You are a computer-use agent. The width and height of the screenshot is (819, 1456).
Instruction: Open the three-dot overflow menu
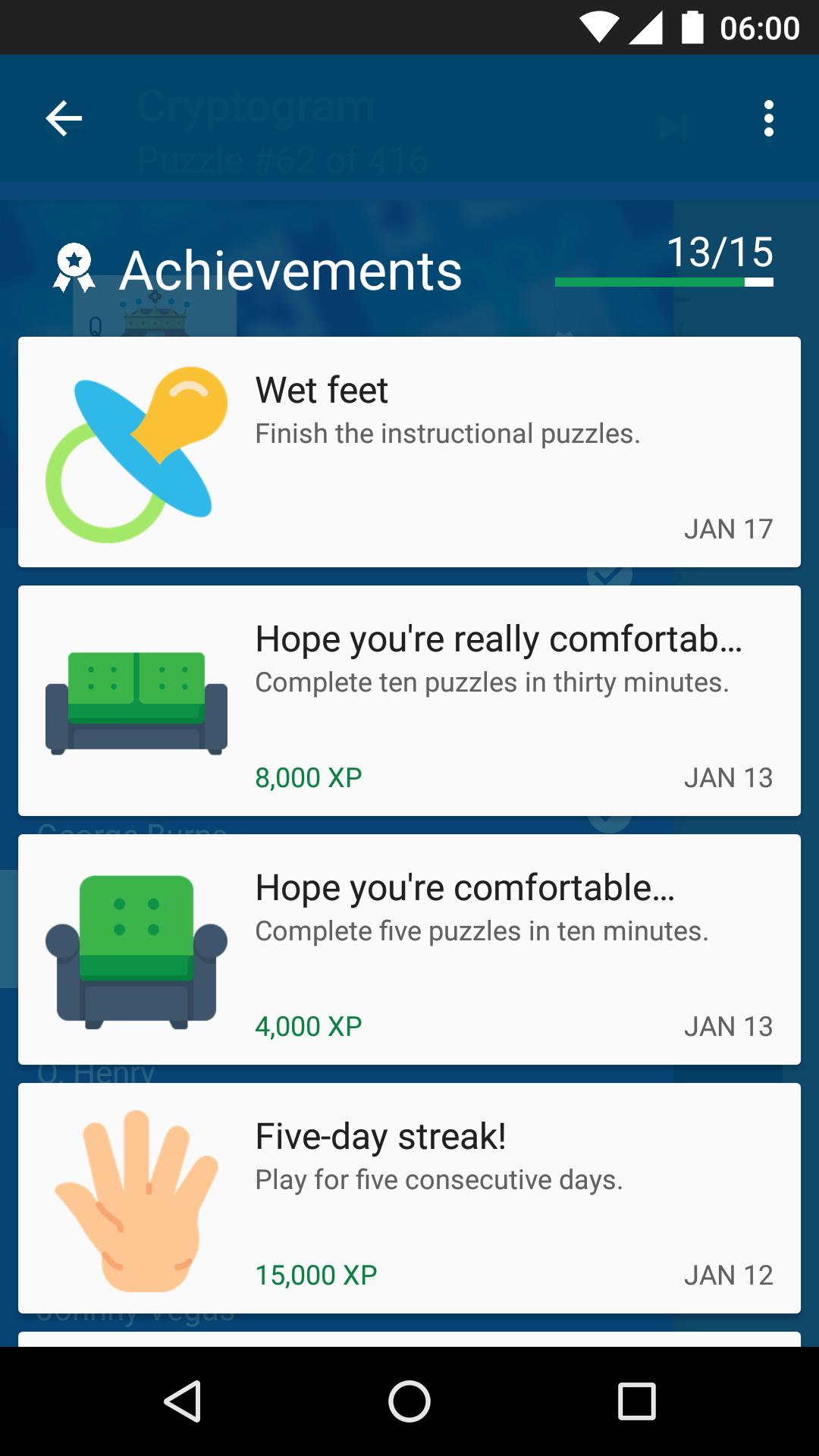[x=769, y=118]
